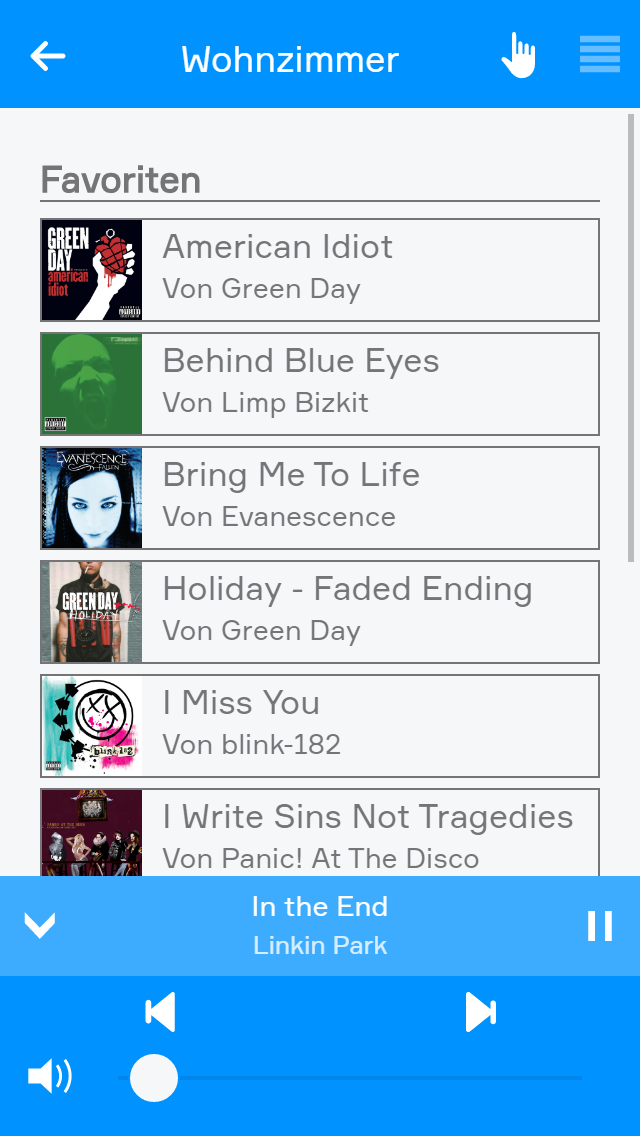The width and height of the screenshot is (640, 1136).
Task: Pause In the End playback
Action: [x=600, y=926]
